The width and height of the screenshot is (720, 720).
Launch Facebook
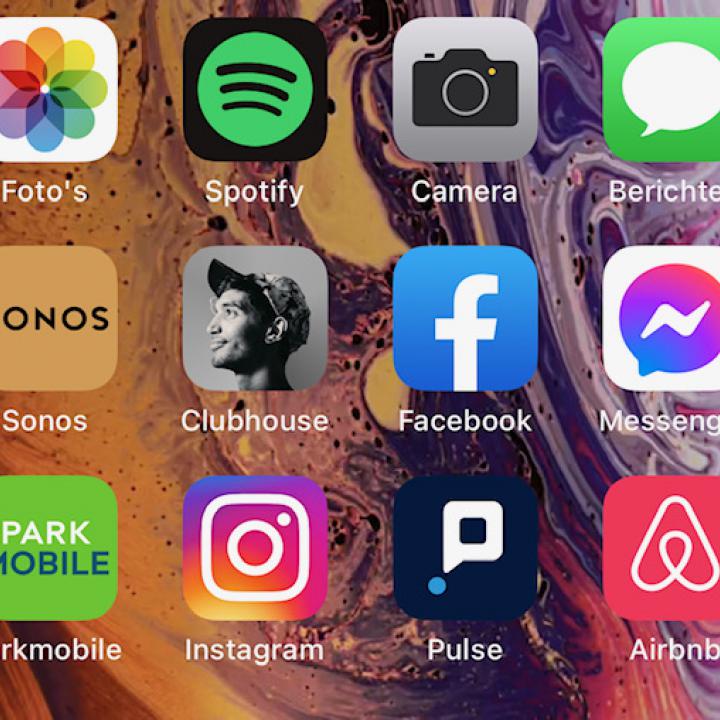click(465, 318)
